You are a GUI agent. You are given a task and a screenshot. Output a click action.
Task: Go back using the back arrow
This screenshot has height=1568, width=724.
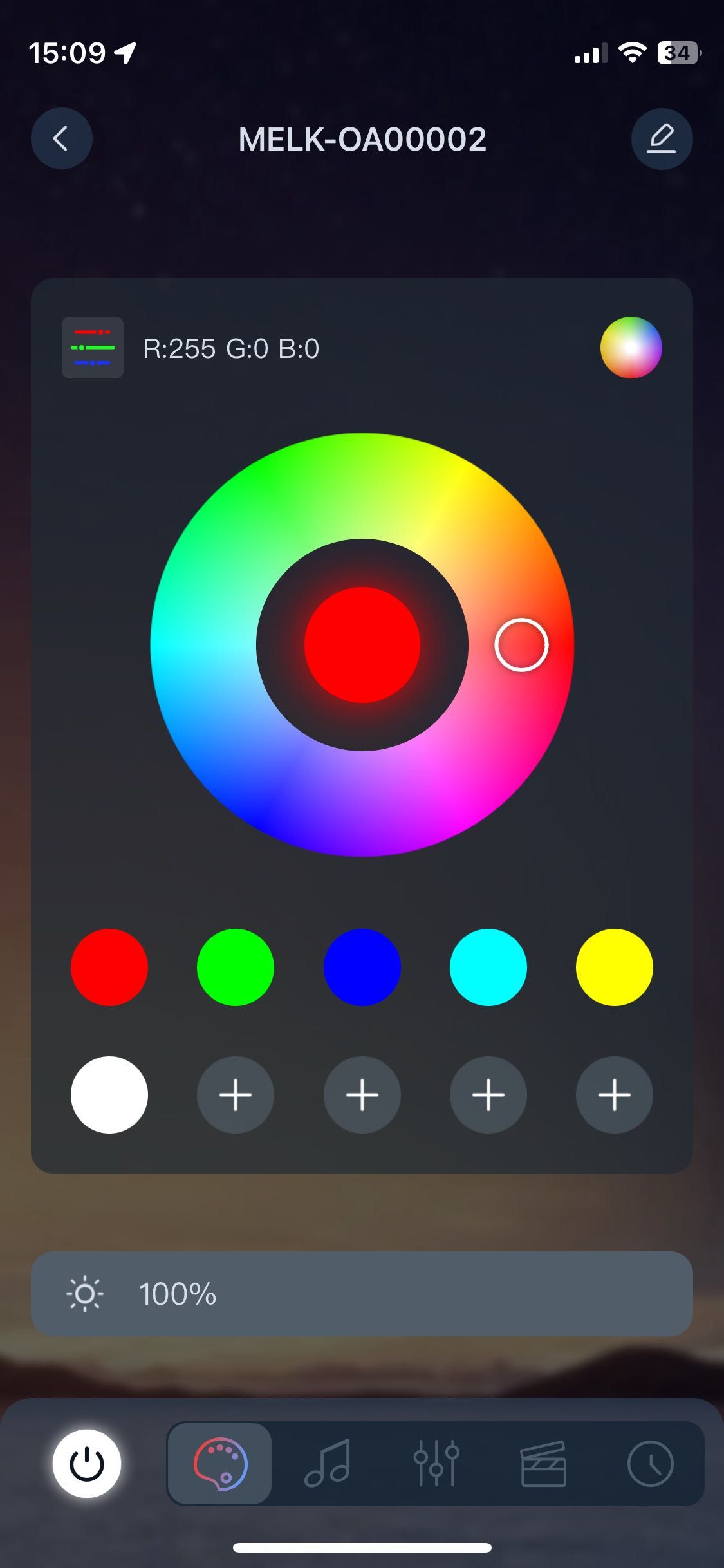[61, 138]
